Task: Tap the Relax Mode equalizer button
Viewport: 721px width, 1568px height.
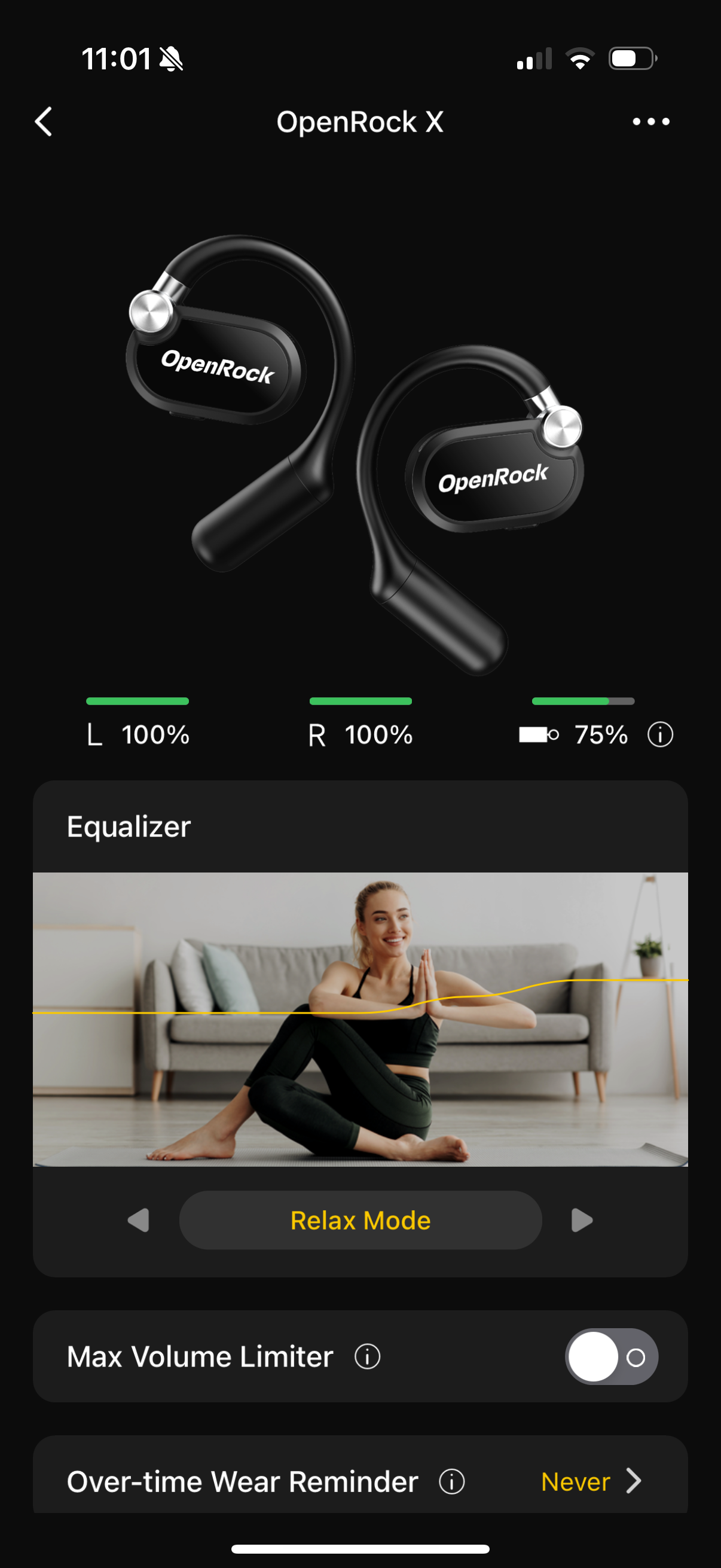Action: (360, 1220)
